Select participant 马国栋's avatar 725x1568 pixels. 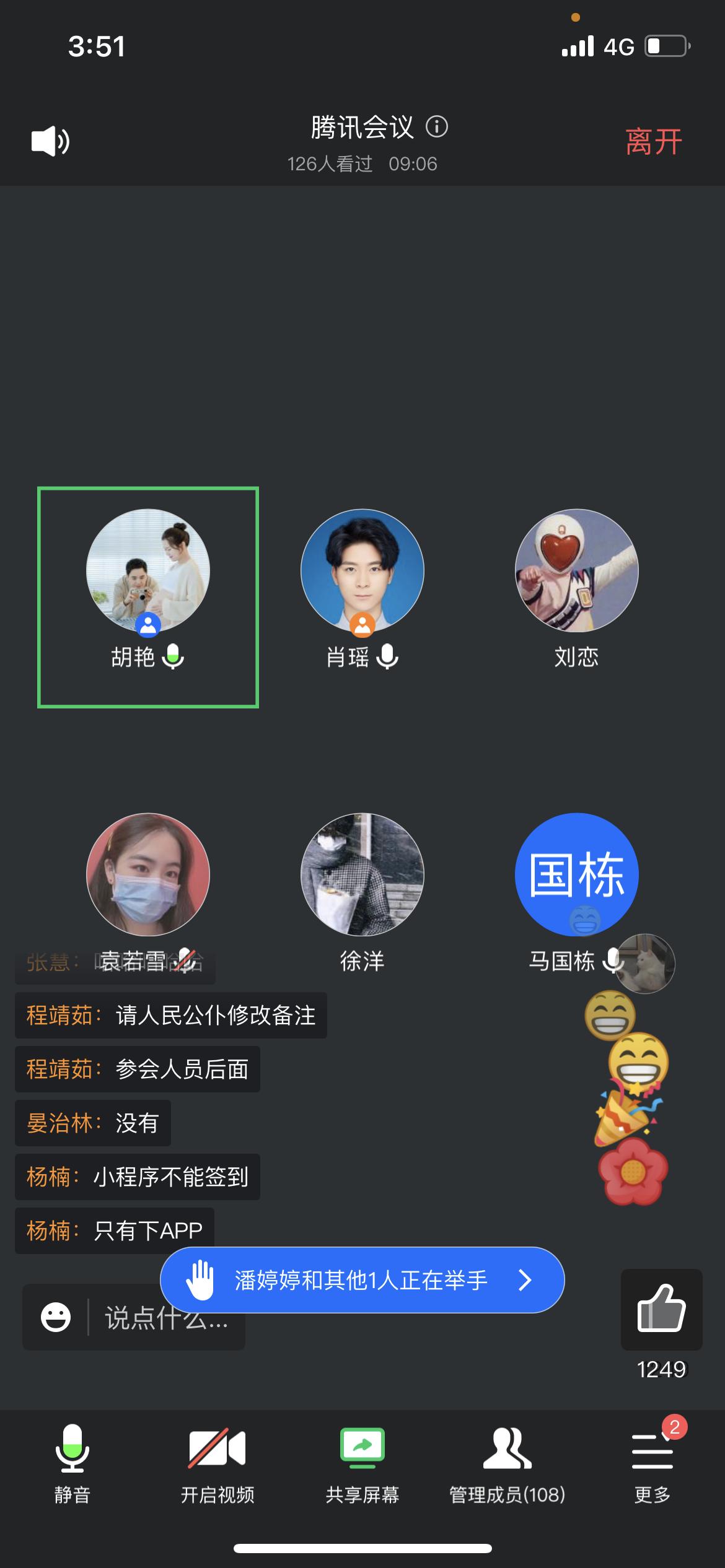point(576,874)
